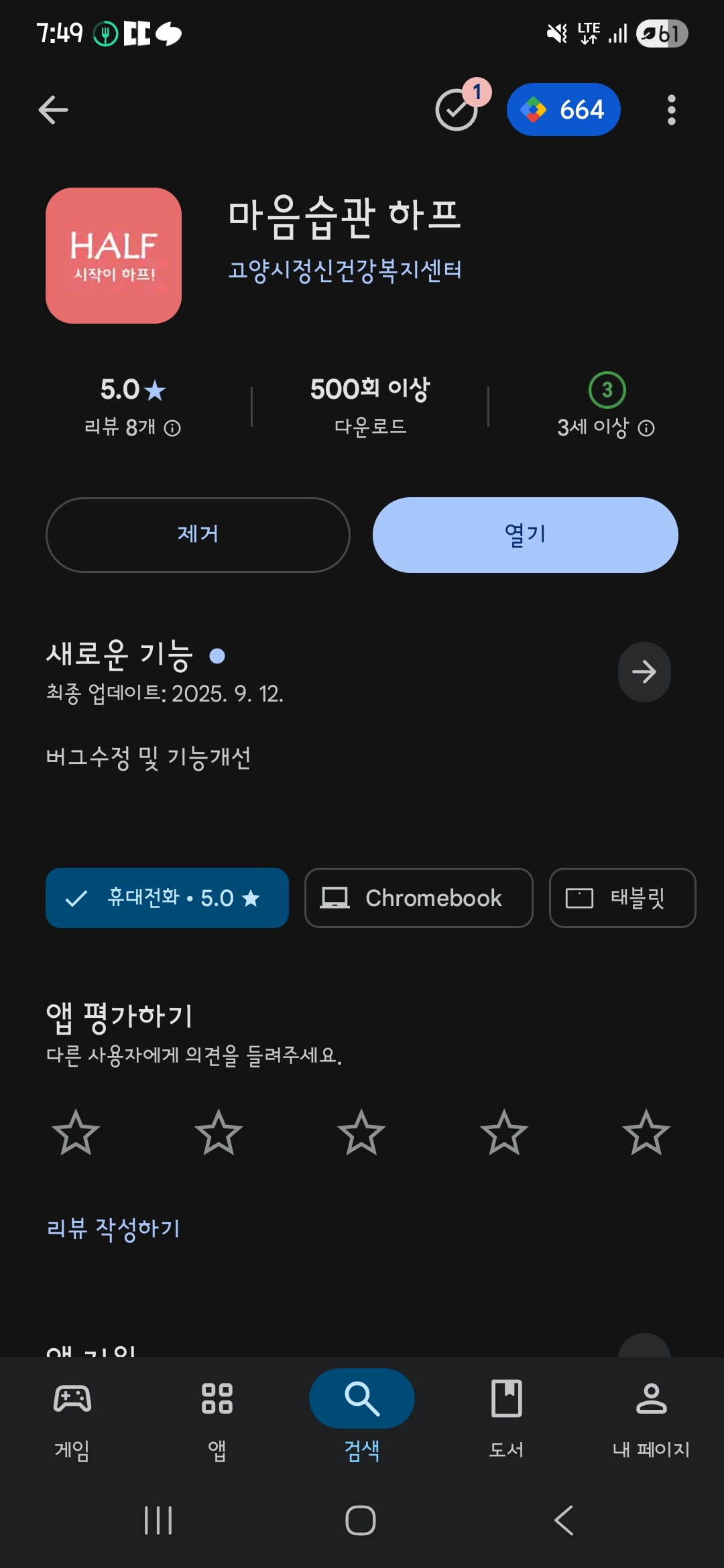Go back using the top-left arrow
This screenshot has width=724, height=1568.
tap(54, 110)
